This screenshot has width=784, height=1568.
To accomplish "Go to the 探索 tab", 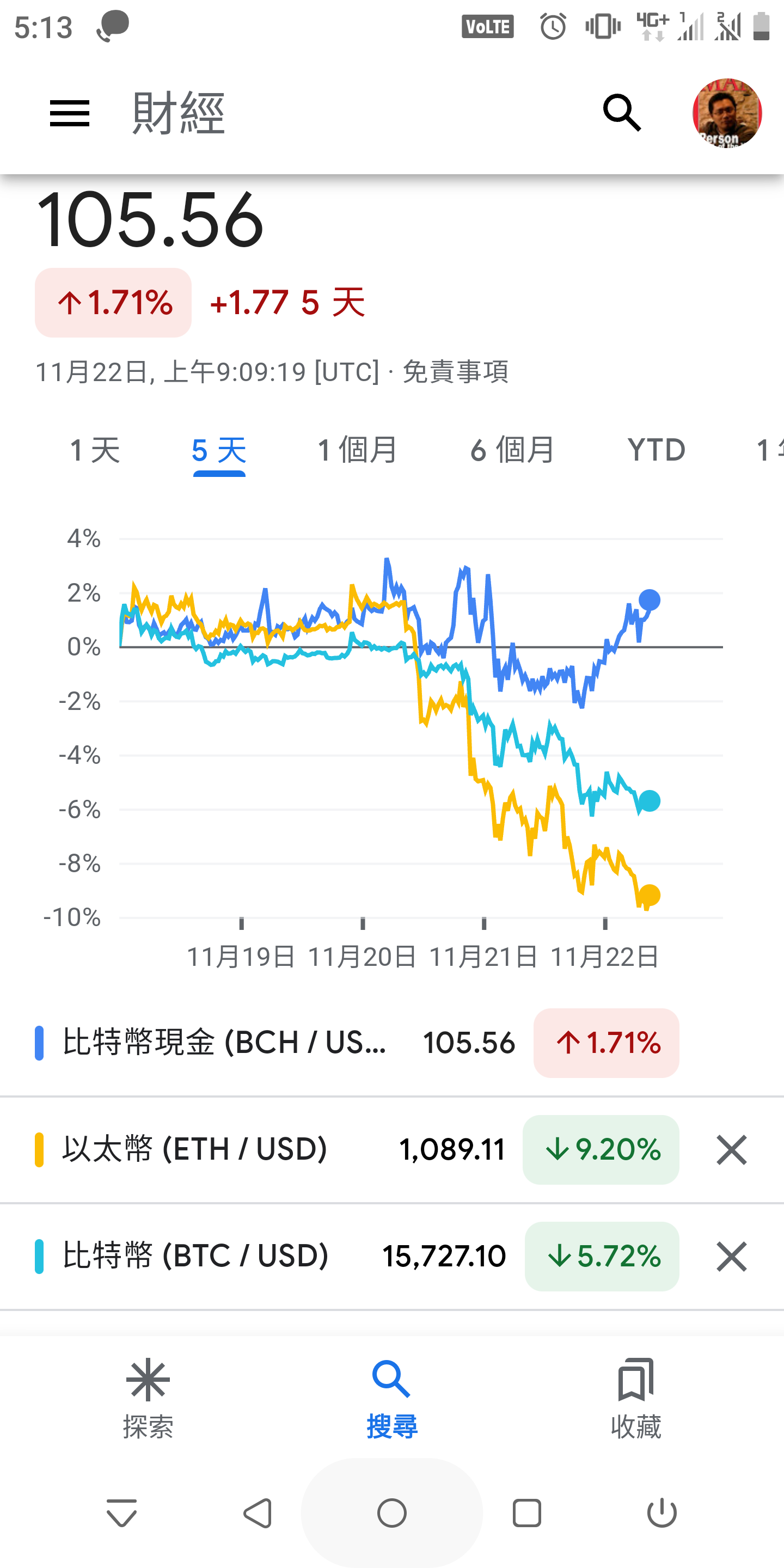I will (x=148, y=1398).
